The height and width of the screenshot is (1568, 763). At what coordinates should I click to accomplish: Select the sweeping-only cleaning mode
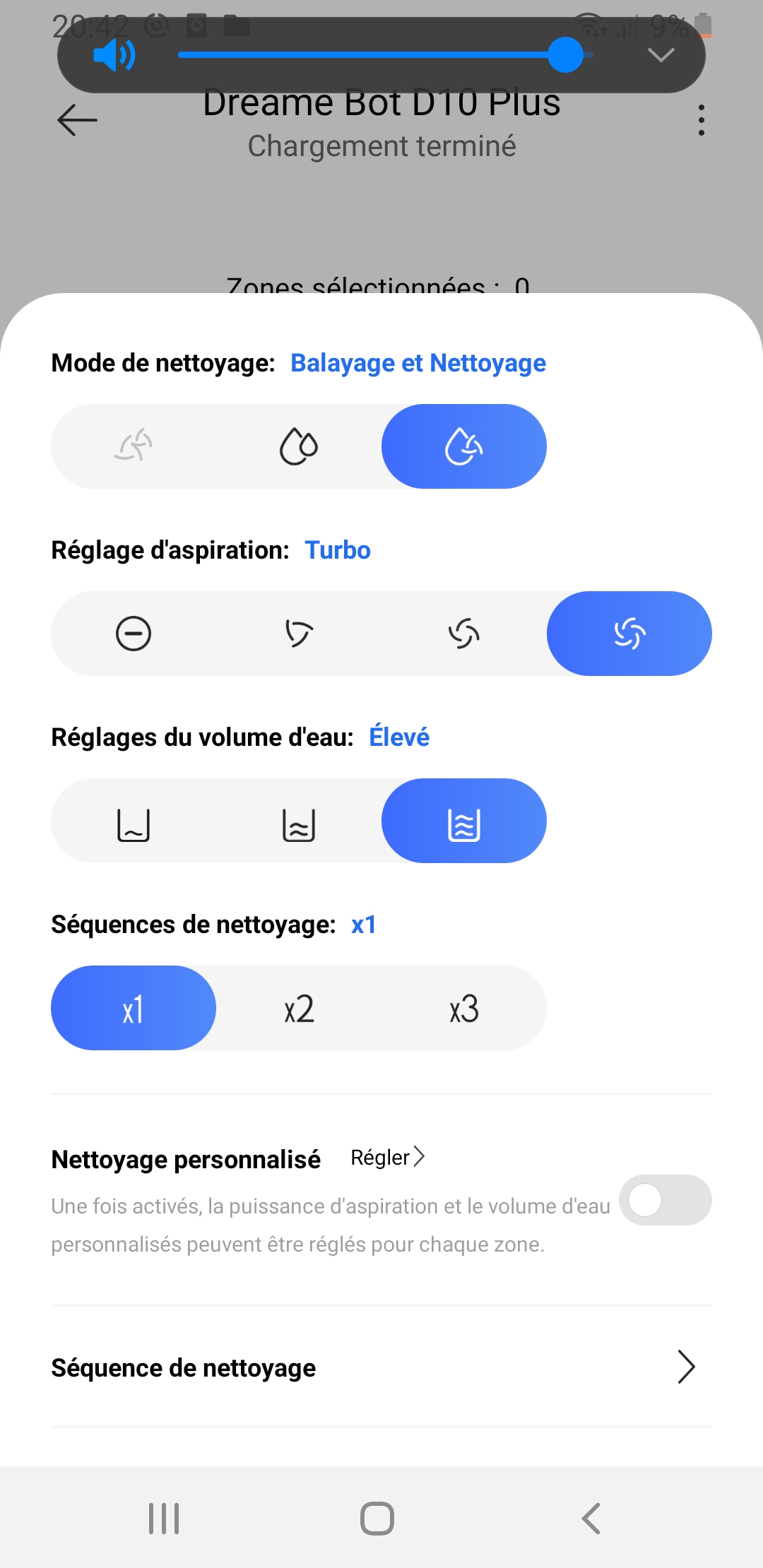point(134,446)
